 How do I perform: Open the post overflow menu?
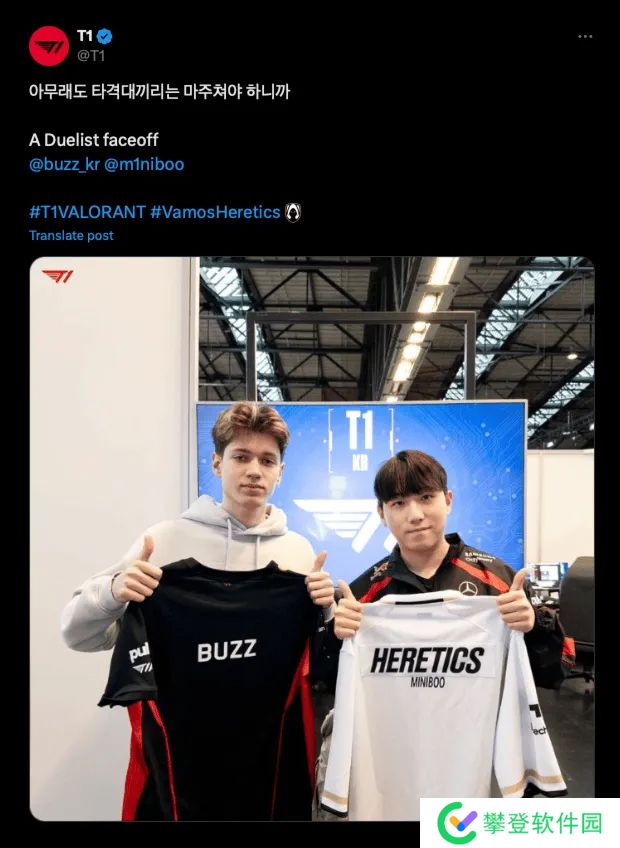click(585, 36)
